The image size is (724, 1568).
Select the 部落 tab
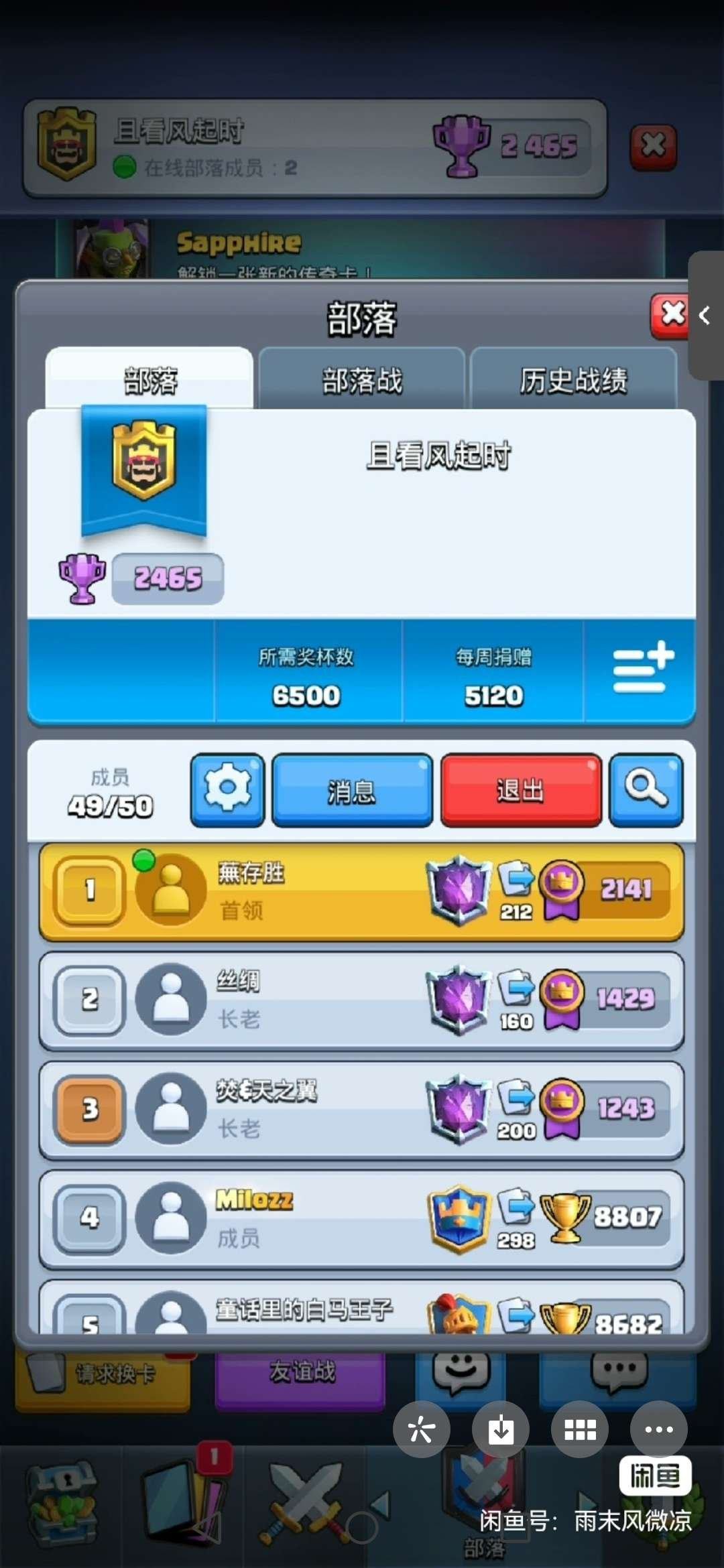click(150, 380)
